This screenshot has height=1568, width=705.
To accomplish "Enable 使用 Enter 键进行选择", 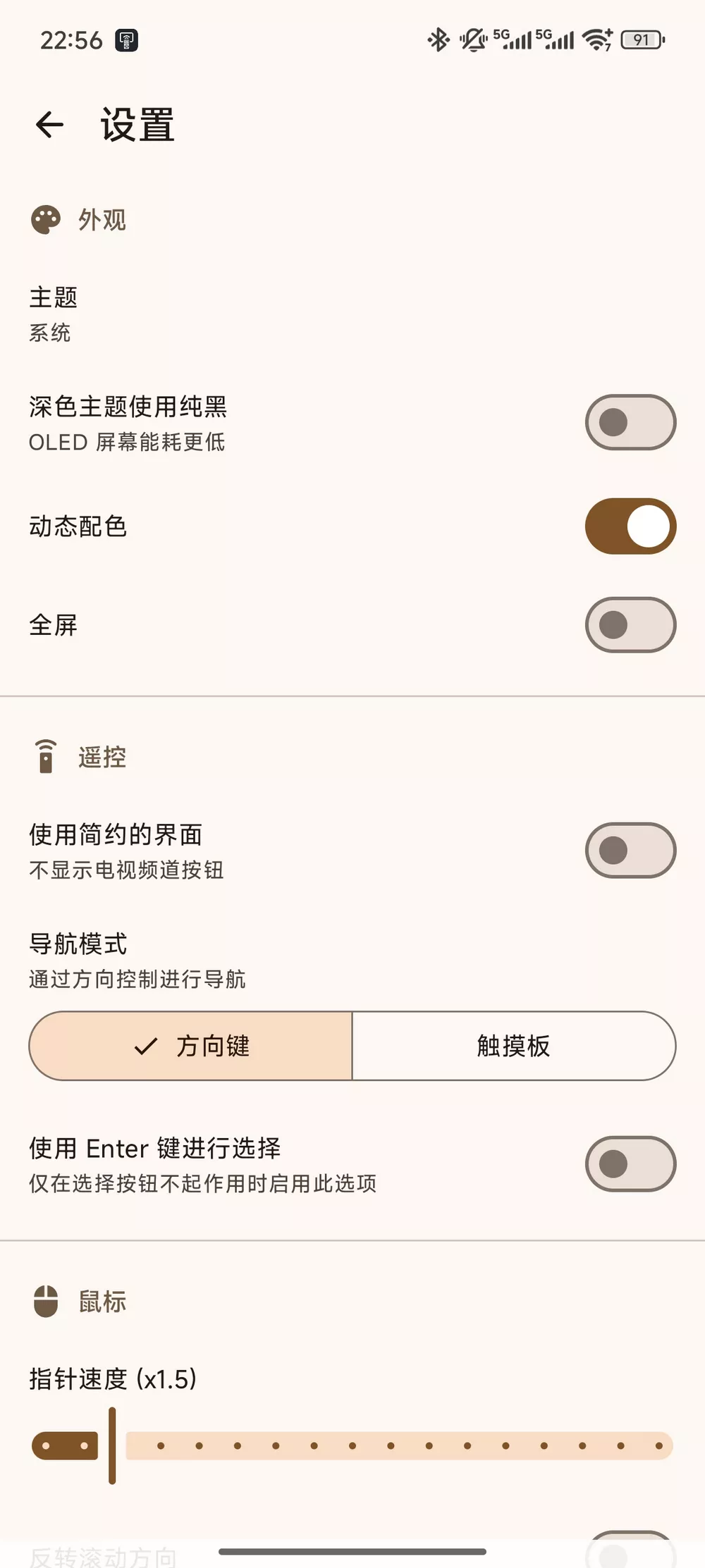I will [630, 1163].
